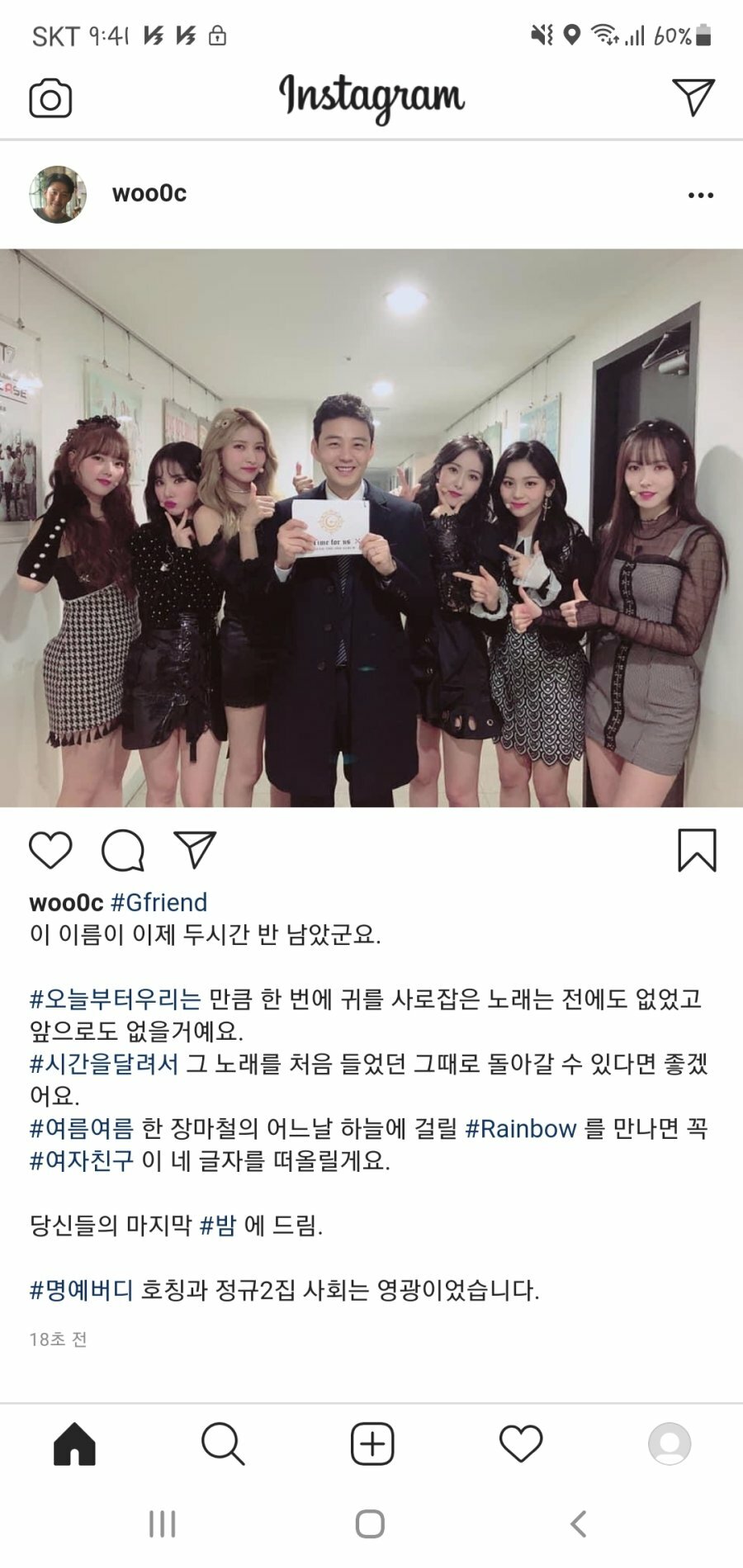The width and height of the screenshot is (743, 1568).
Task: Open woo0c's profile picture
Action: click(58, 195)
